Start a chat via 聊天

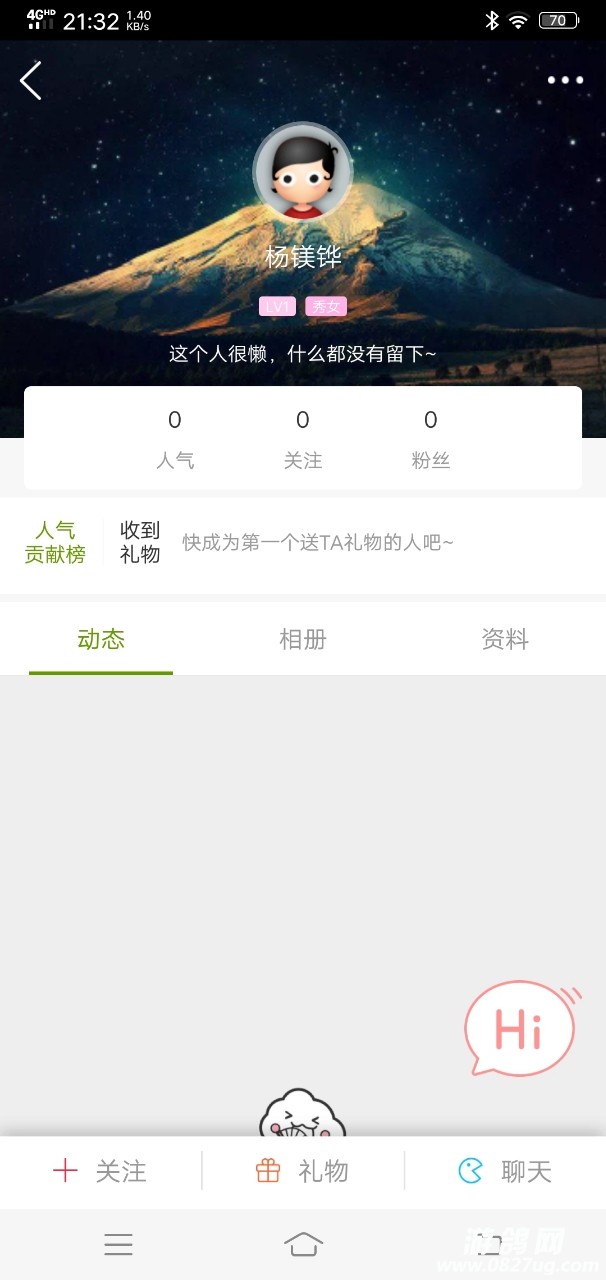click(505, 1171)
